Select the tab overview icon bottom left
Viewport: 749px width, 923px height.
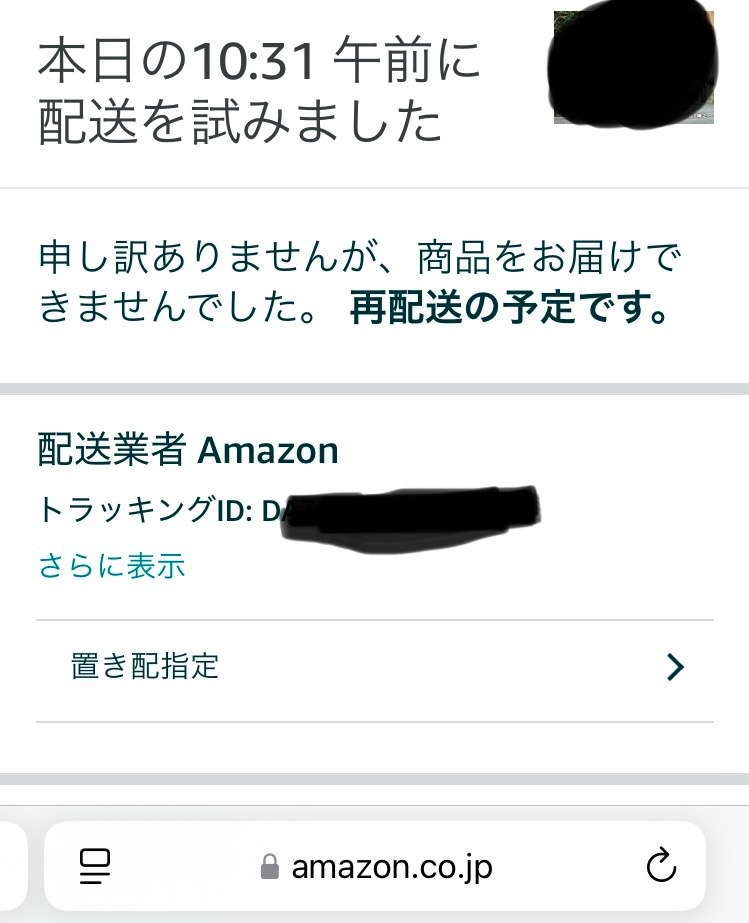point(93,866)
